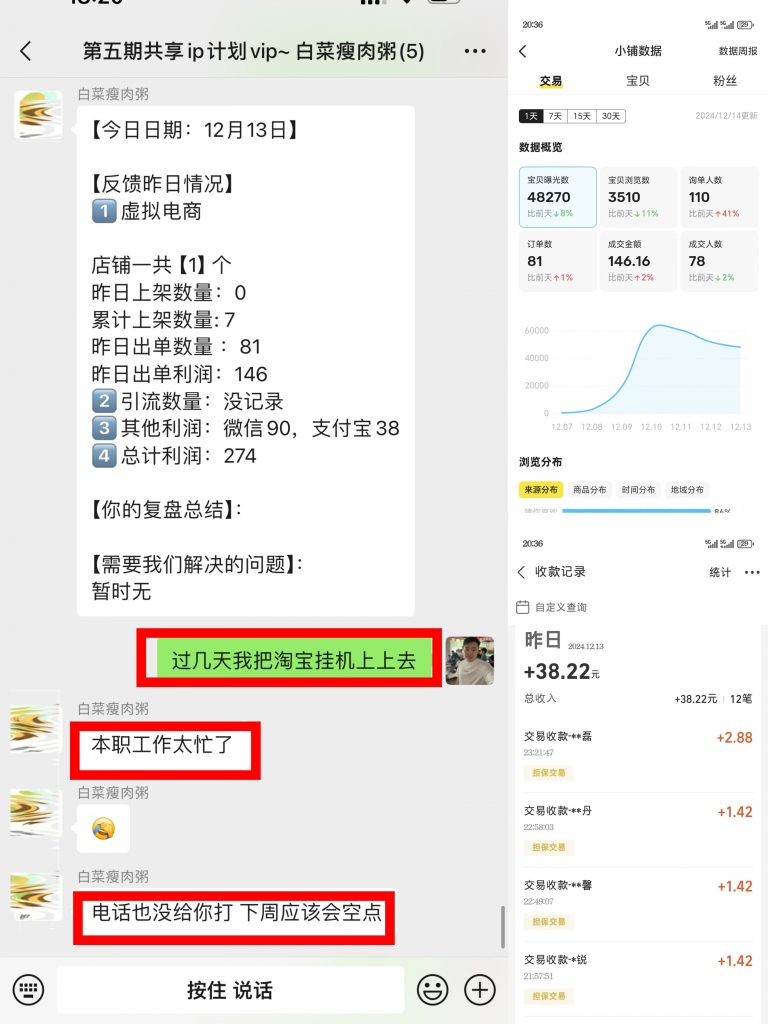The height and width of the screenshot is (1024, 768).
Task: Tap the back arrow on 小铺数据 page
Action: (525, 51)
